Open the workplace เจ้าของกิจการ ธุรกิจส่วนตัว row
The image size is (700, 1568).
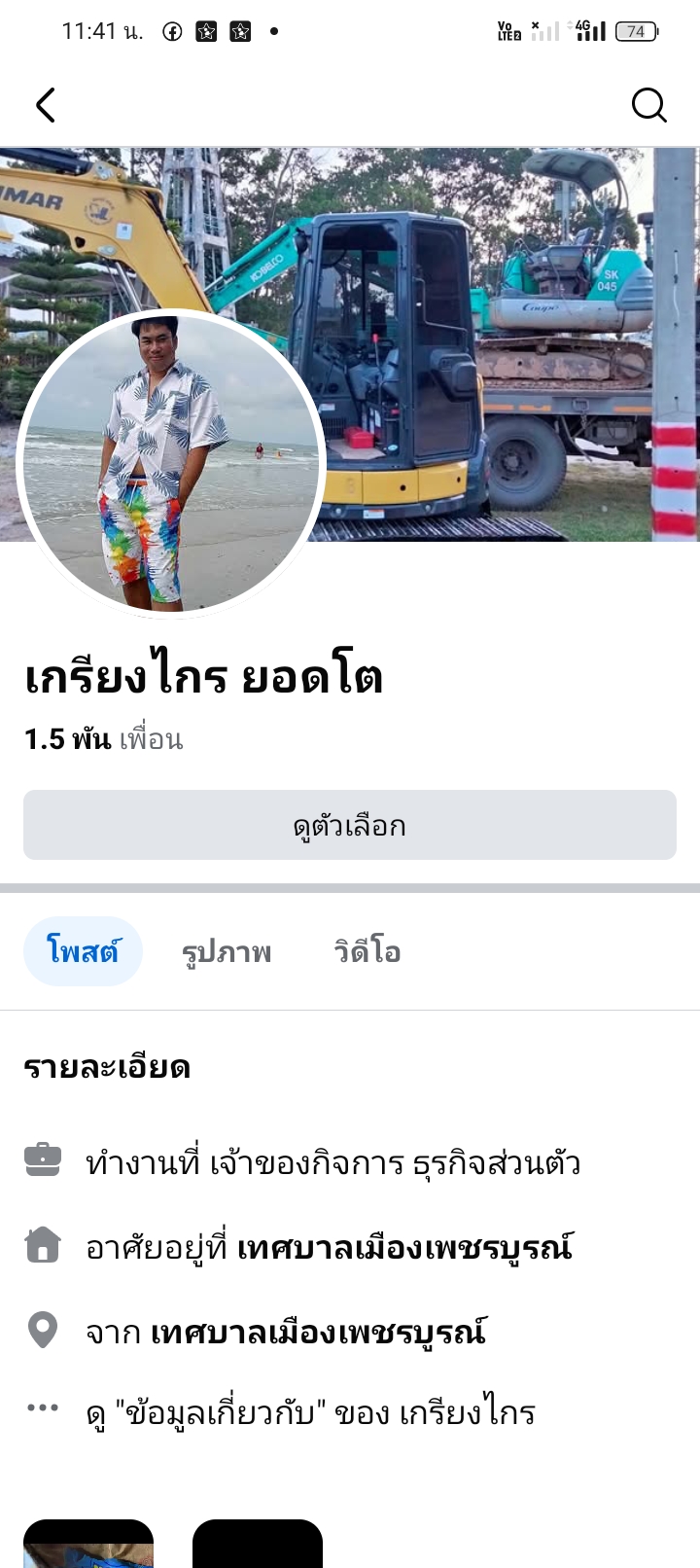332,1162
